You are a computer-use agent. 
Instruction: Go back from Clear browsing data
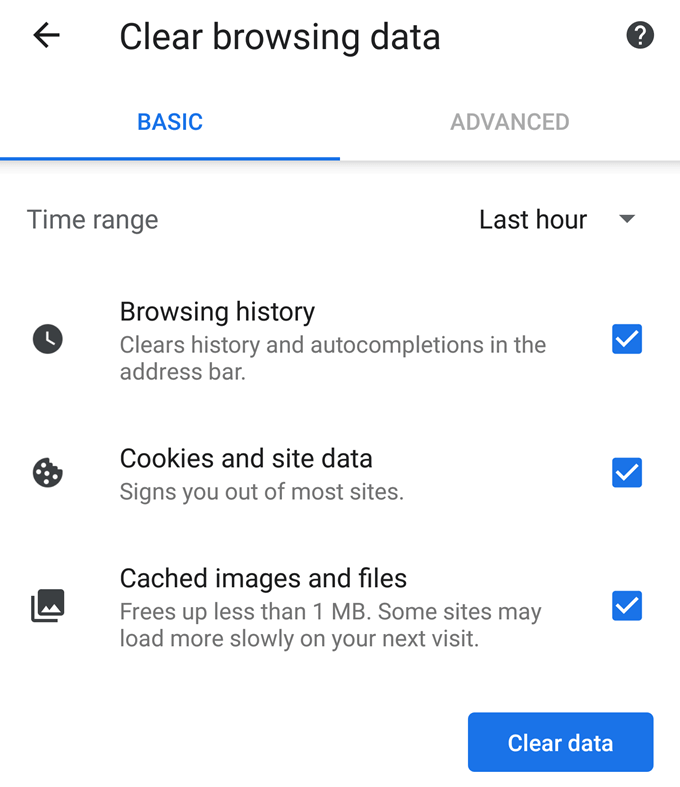(x=46, y=36)
